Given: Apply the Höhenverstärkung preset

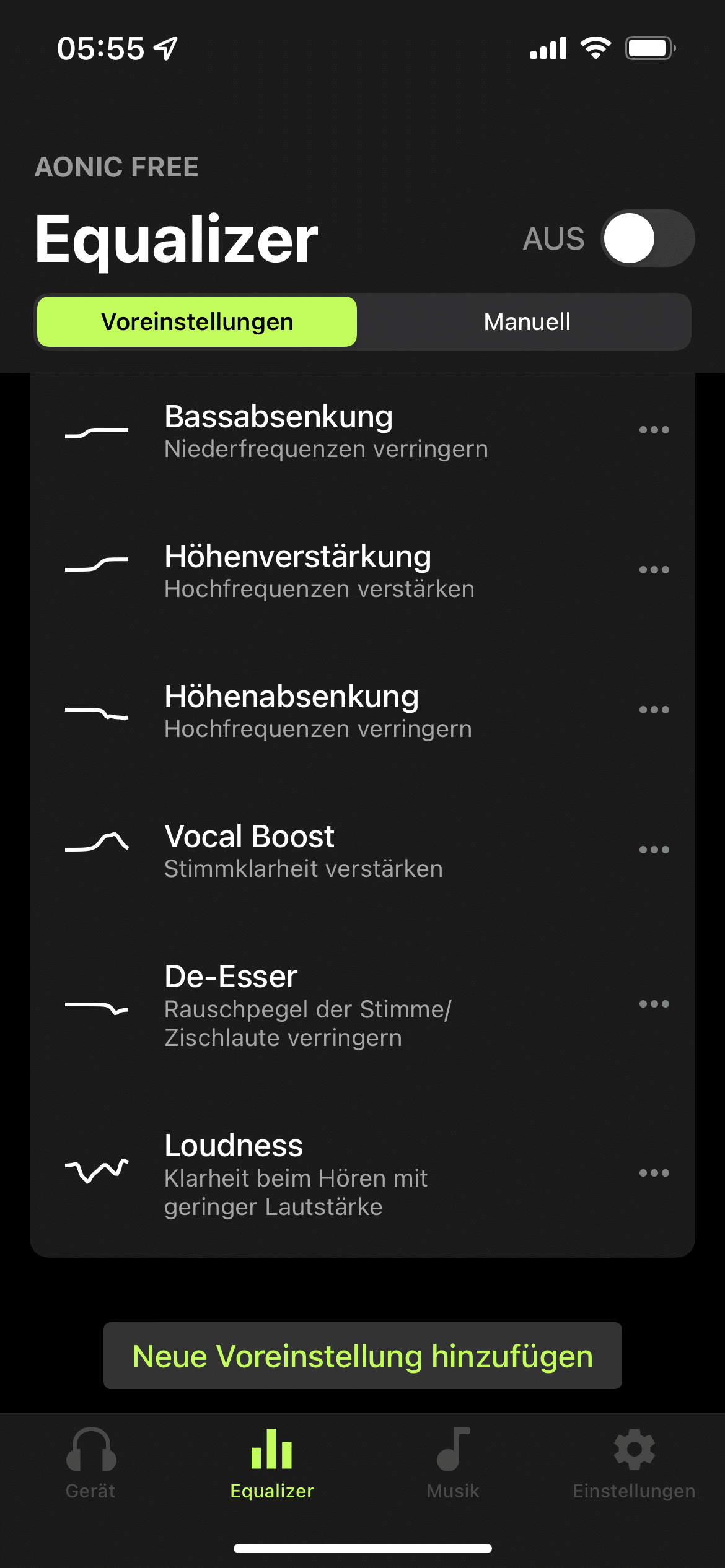Looking at the screenshot, I should 319,571.
